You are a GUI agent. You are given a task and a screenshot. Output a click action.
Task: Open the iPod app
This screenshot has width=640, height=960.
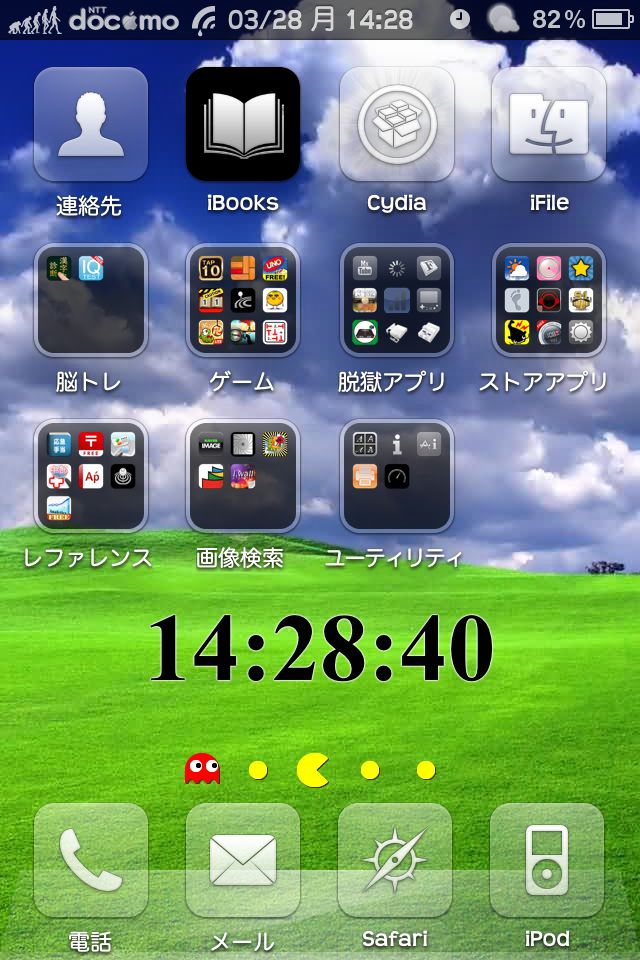[x=549, y=860]
